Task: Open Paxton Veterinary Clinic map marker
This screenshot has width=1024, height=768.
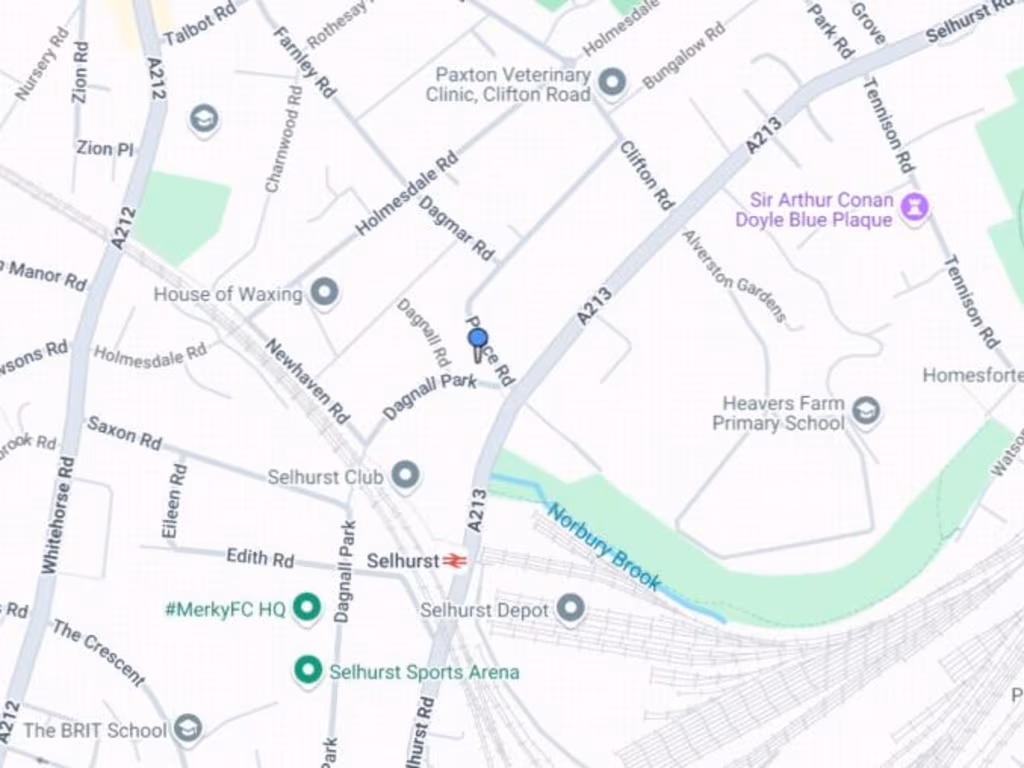Action: click(x=612, y=82)
